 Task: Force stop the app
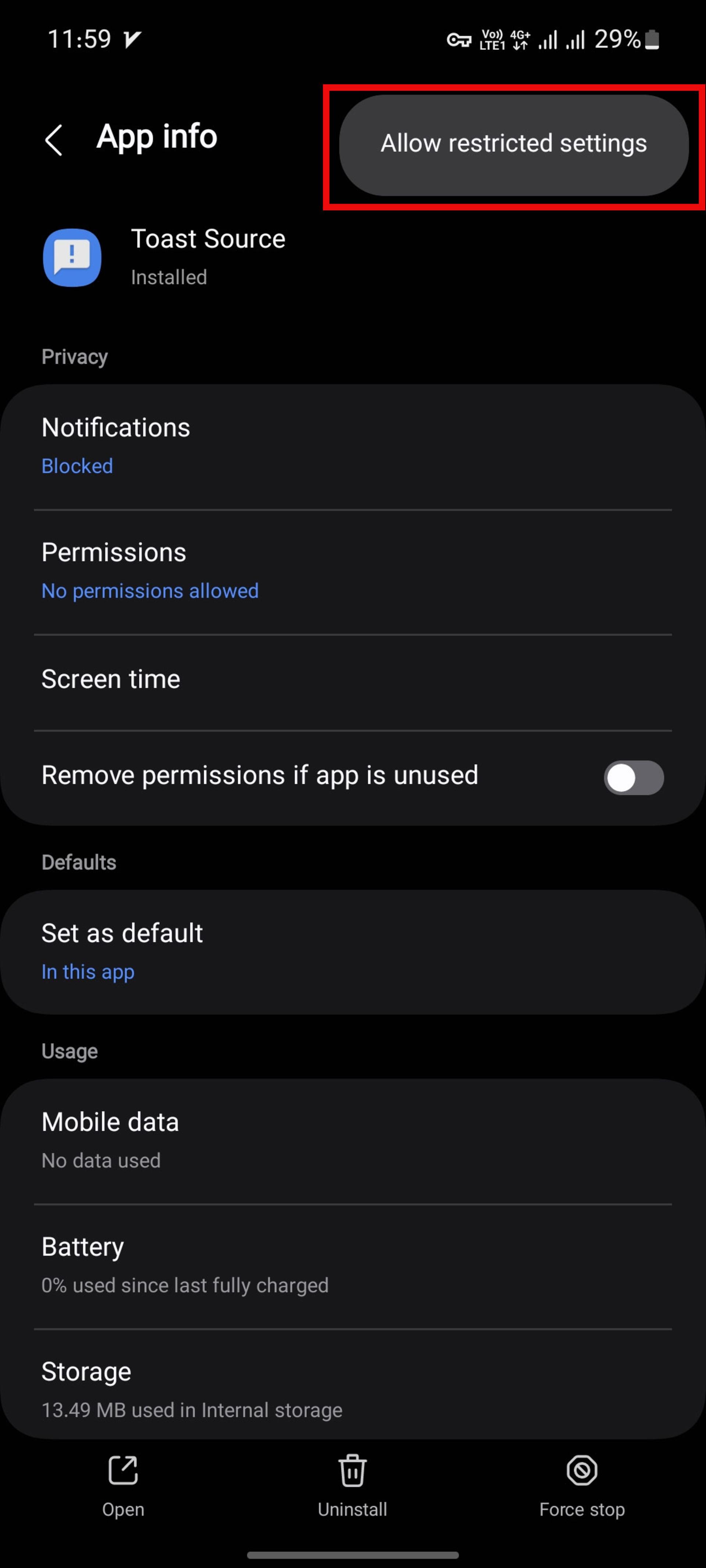click(x=582, y=1486)
